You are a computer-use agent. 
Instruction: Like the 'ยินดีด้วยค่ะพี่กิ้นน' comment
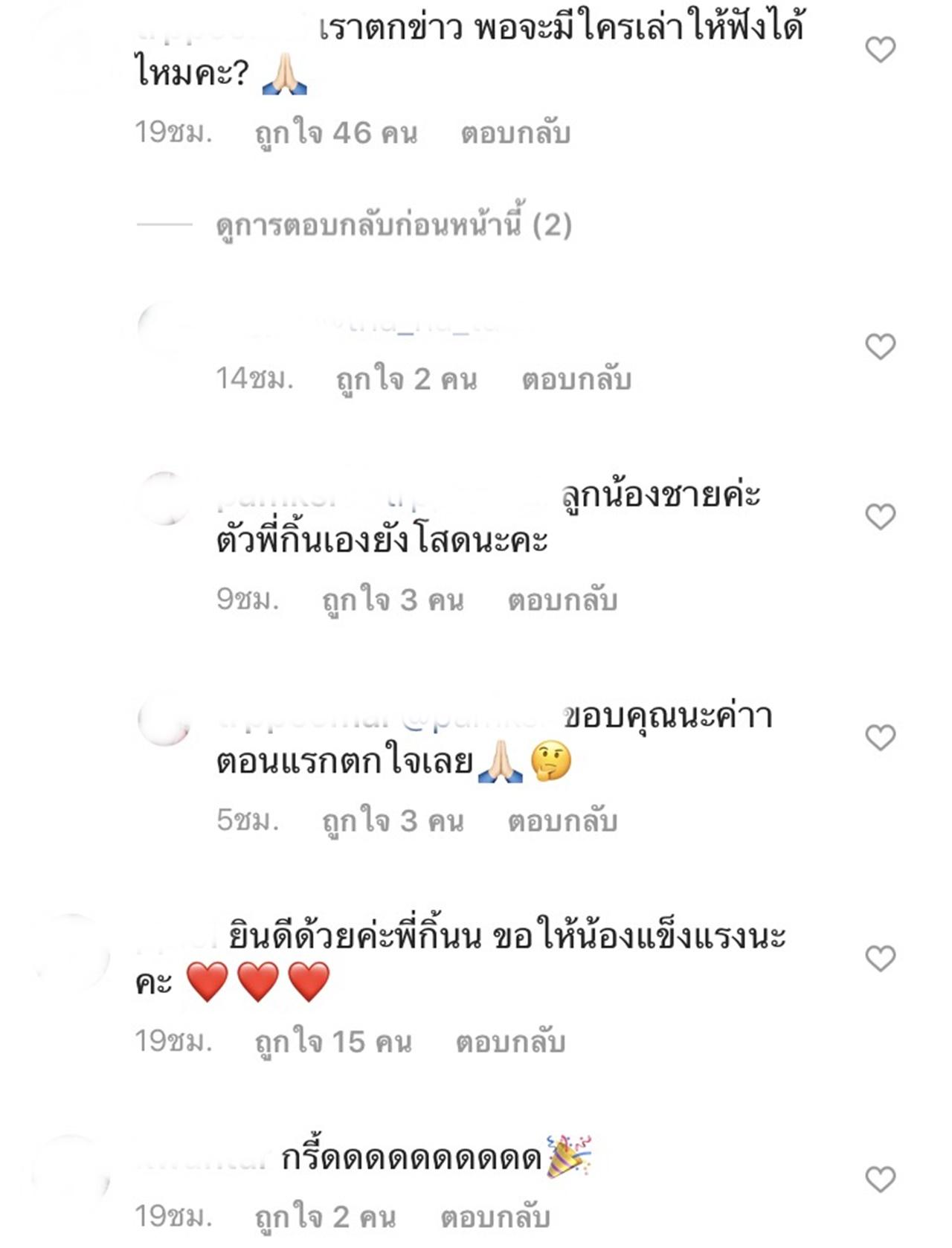[x=880, y=959]
